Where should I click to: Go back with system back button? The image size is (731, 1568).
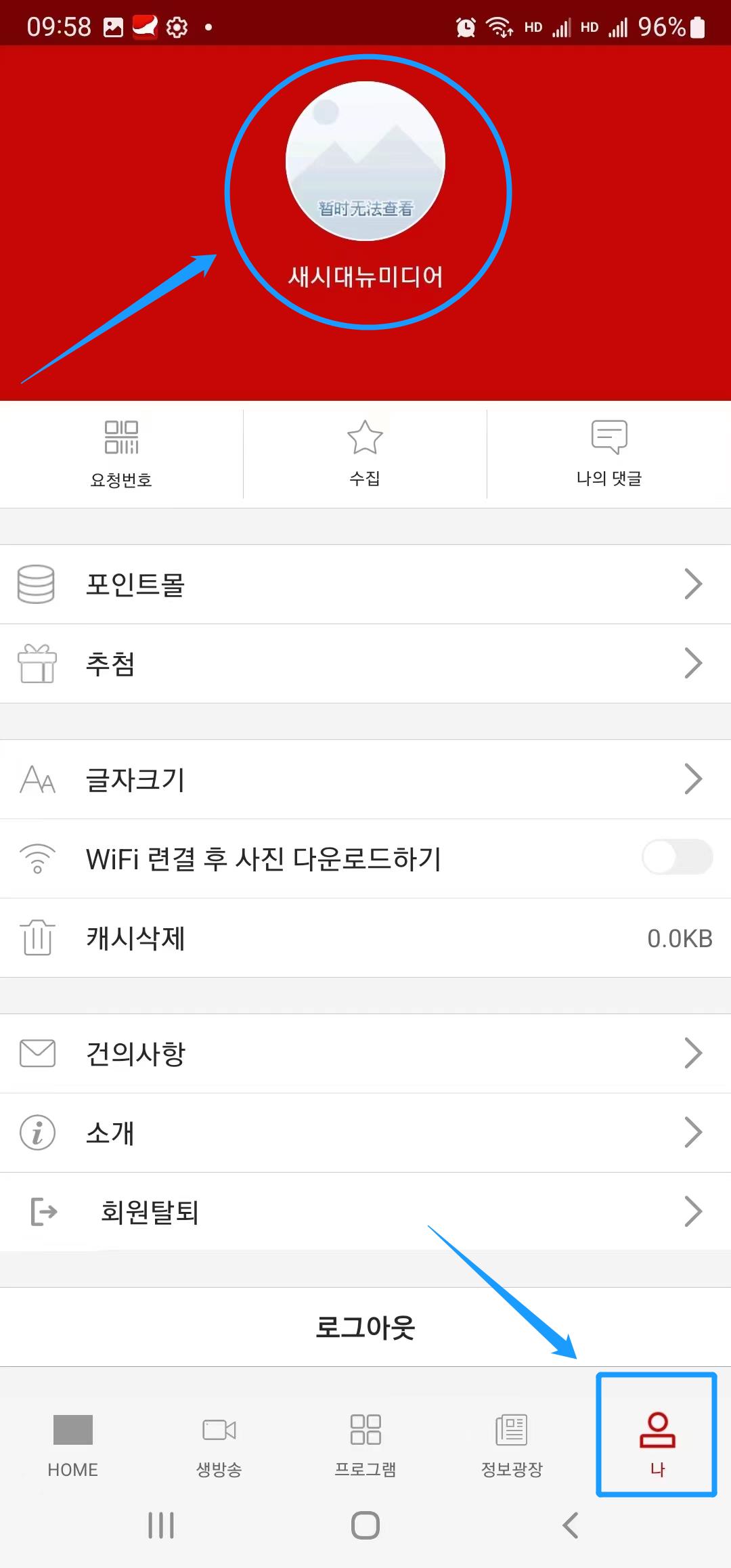571,1525
